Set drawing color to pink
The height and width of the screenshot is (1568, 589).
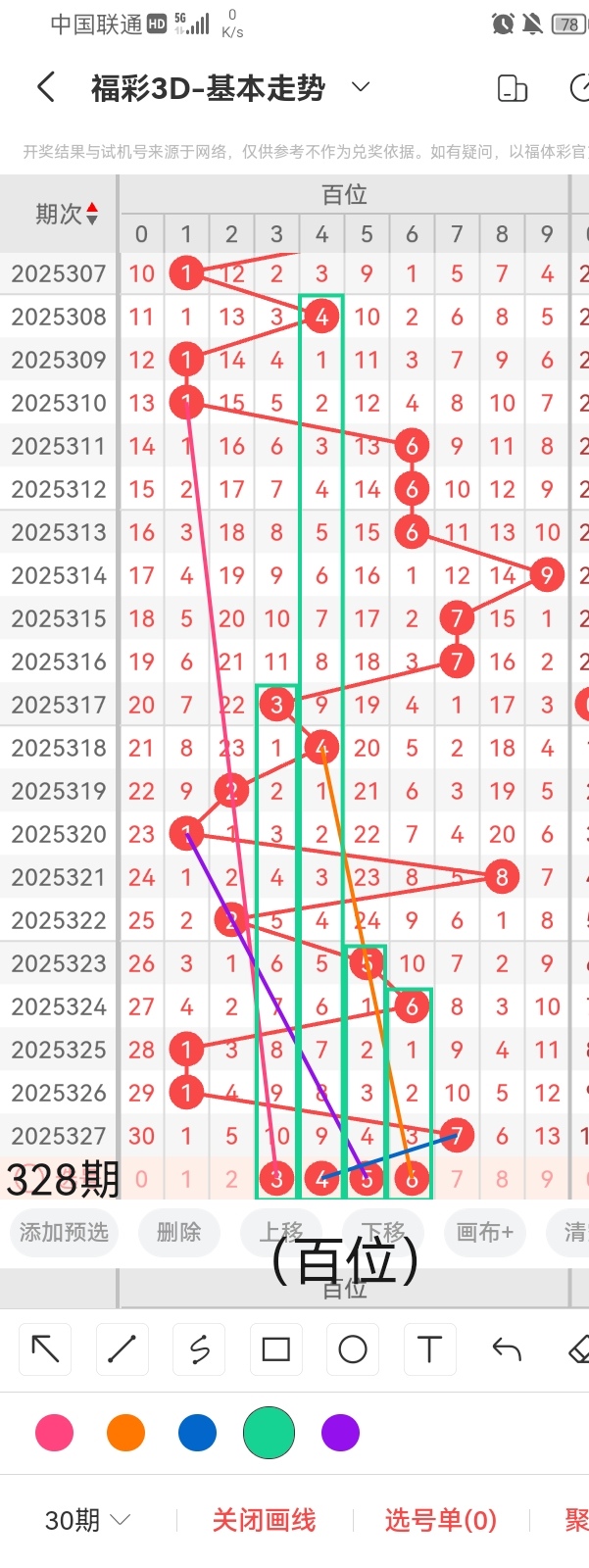pyautogui.click(x=54, y=1433)
